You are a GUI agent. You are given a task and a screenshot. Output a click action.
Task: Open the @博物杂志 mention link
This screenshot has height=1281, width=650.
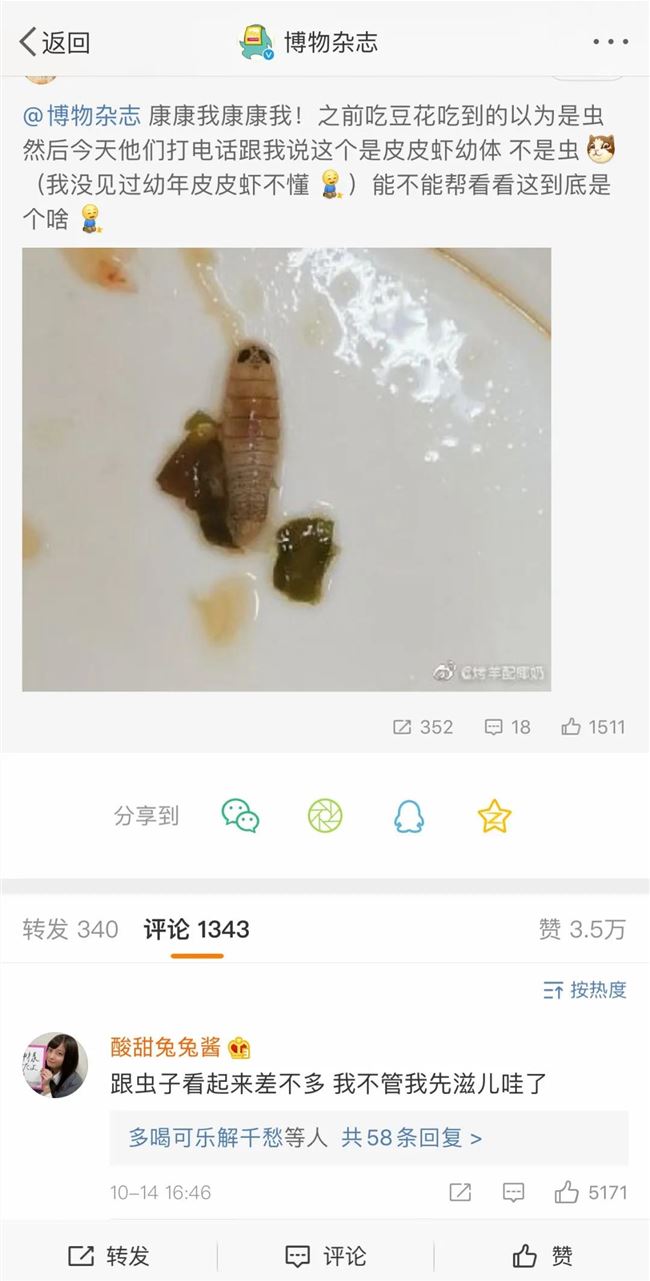coord(82,115)
